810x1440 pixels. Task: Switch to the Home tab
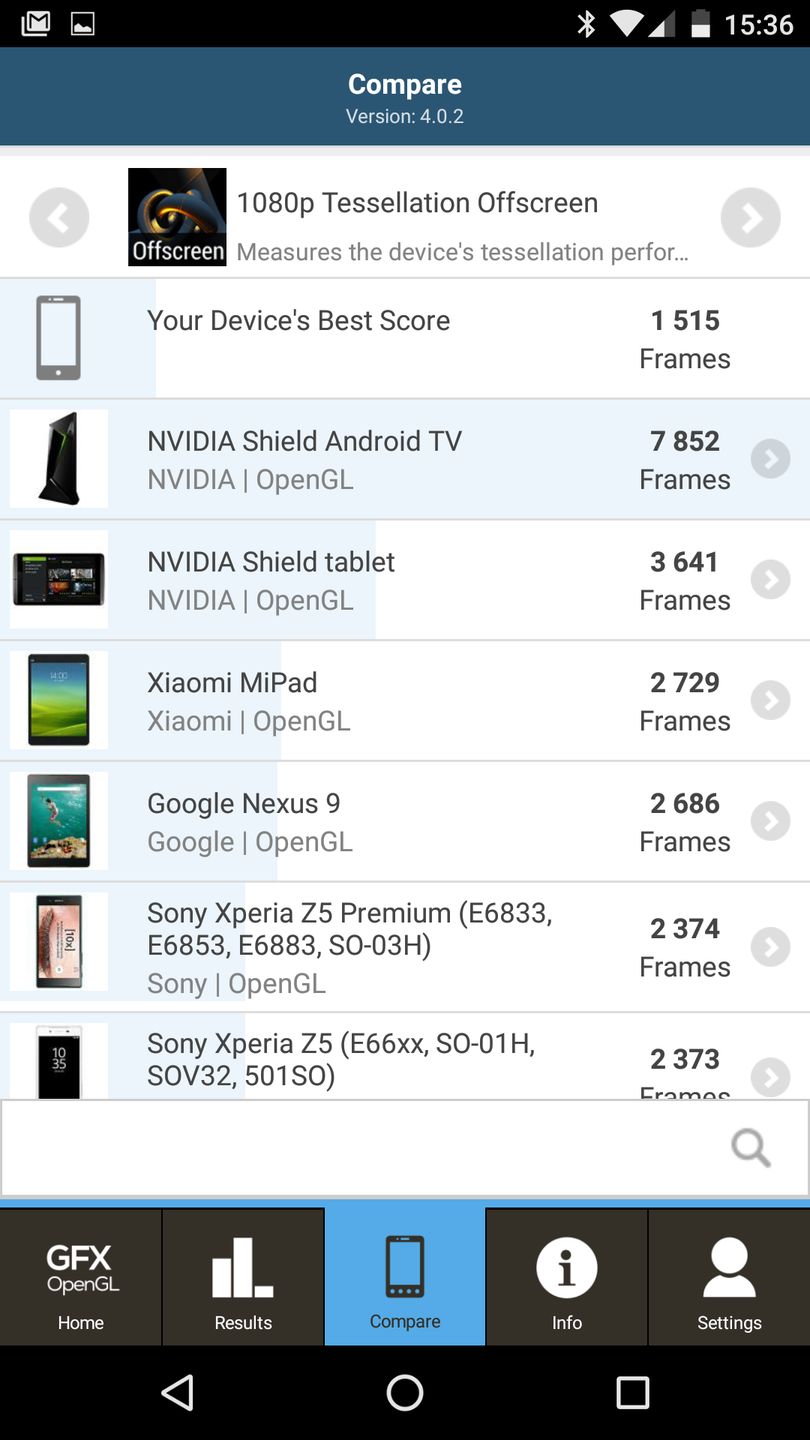pos(81,1277)
